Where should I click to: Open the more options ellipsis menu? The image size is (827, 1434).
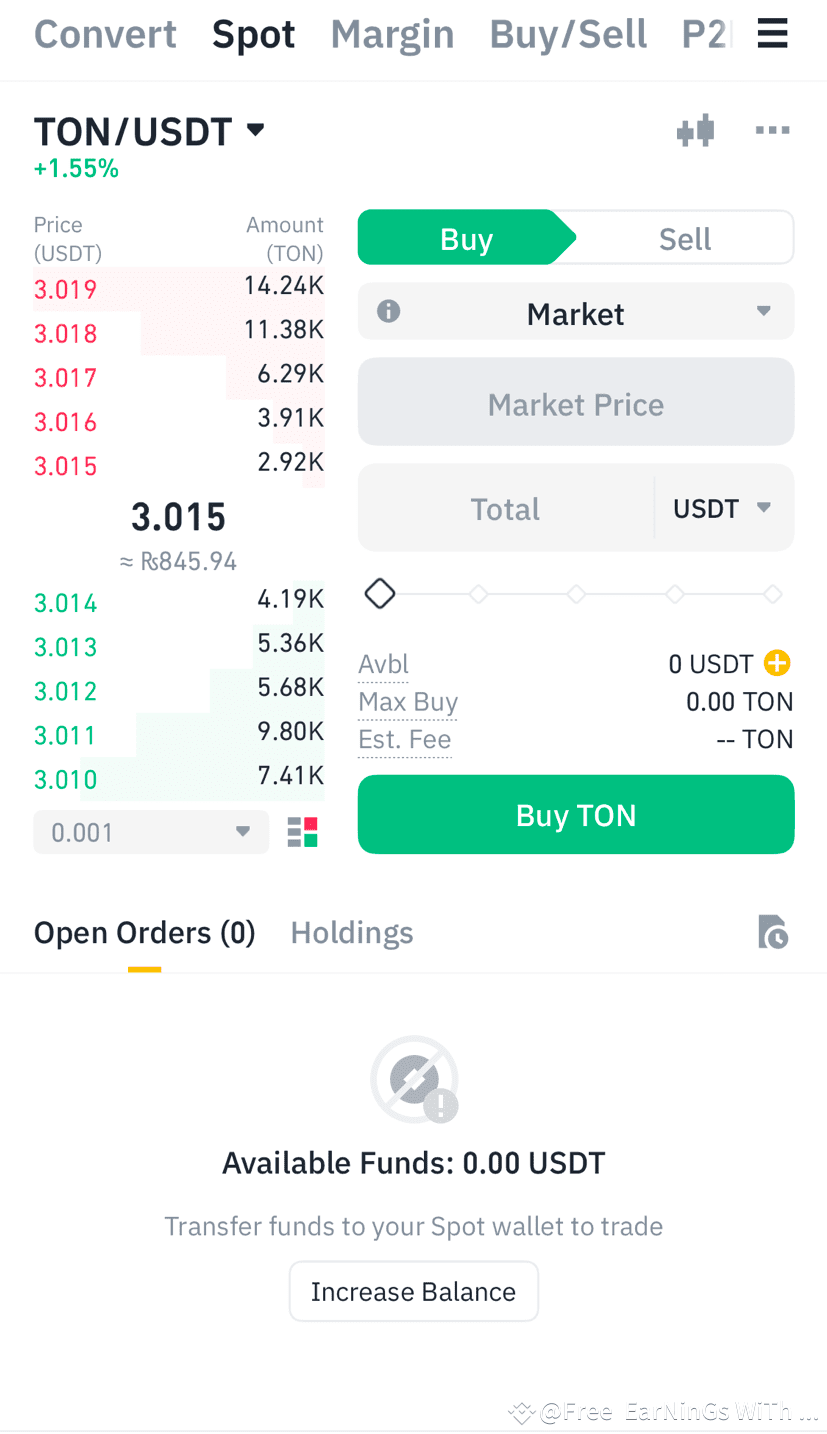coord(772,130)
